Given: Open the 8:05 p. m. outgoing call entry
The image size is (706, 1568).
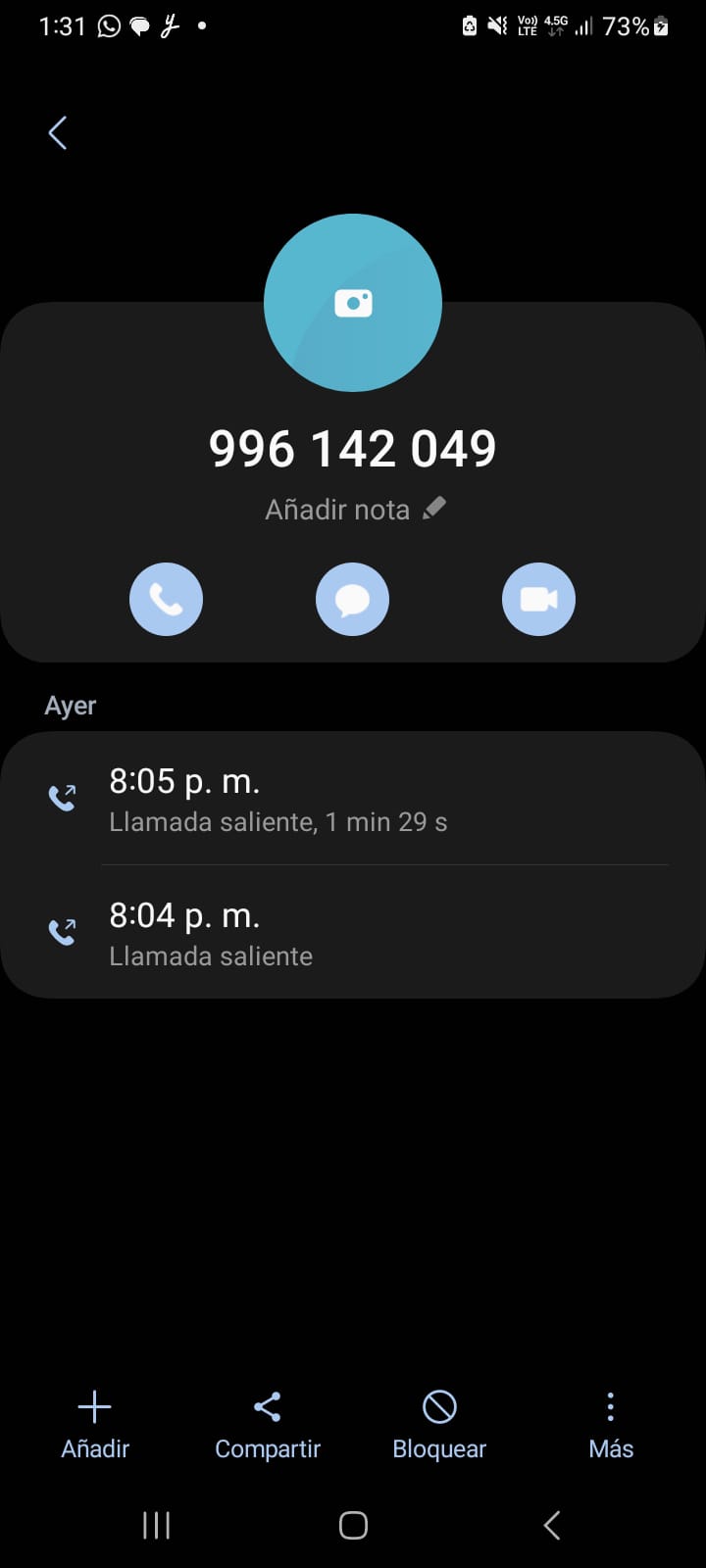Looking at the screenshot, I should tap(353, 800).
